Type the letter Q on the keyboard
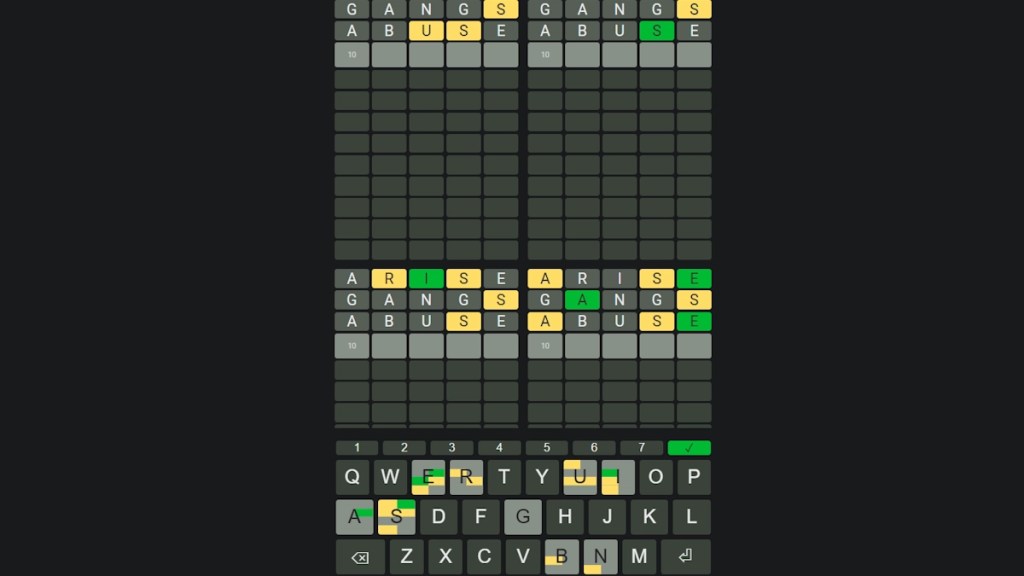 (352, 477)
